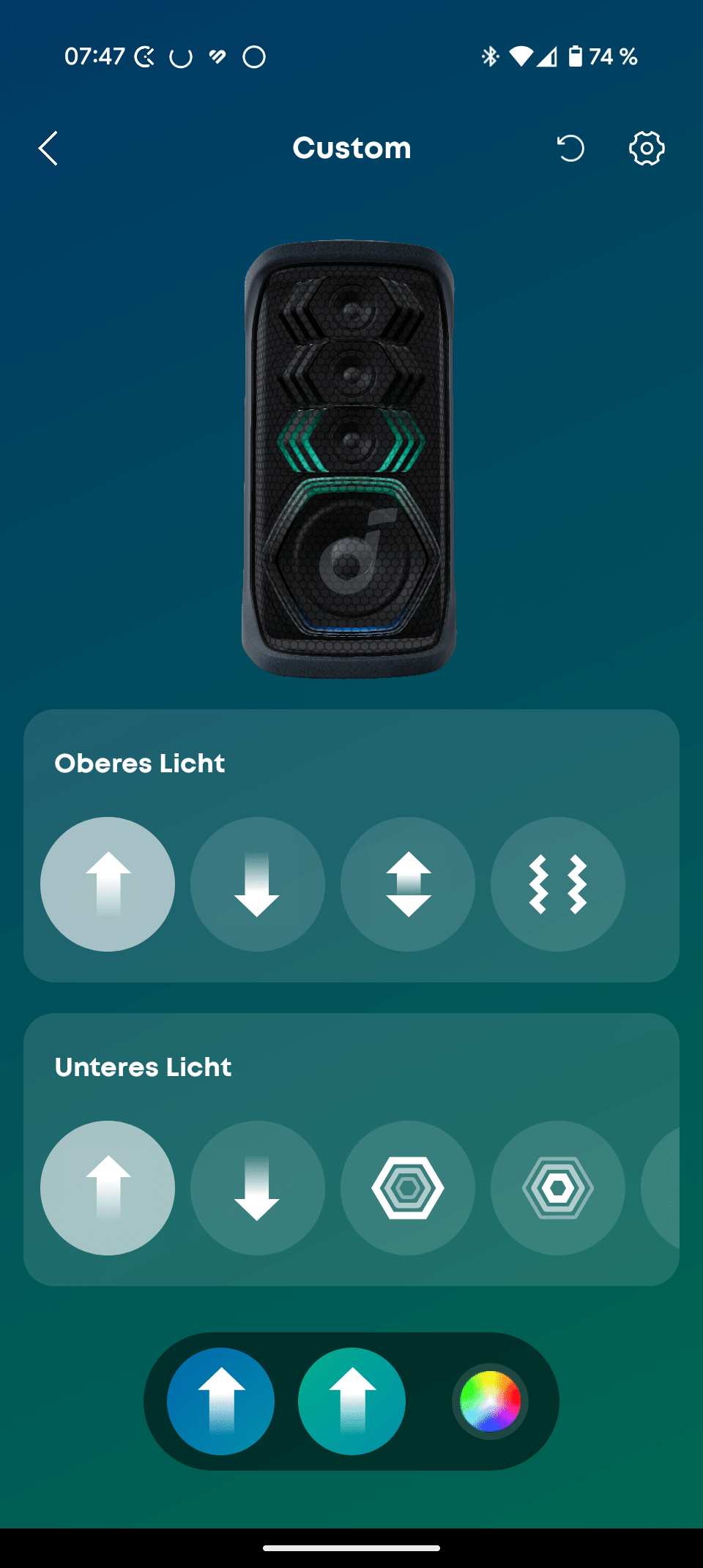Pick the up-down arrow effect for Oberes Licht
703x1568 pixels.
point(408,884)
